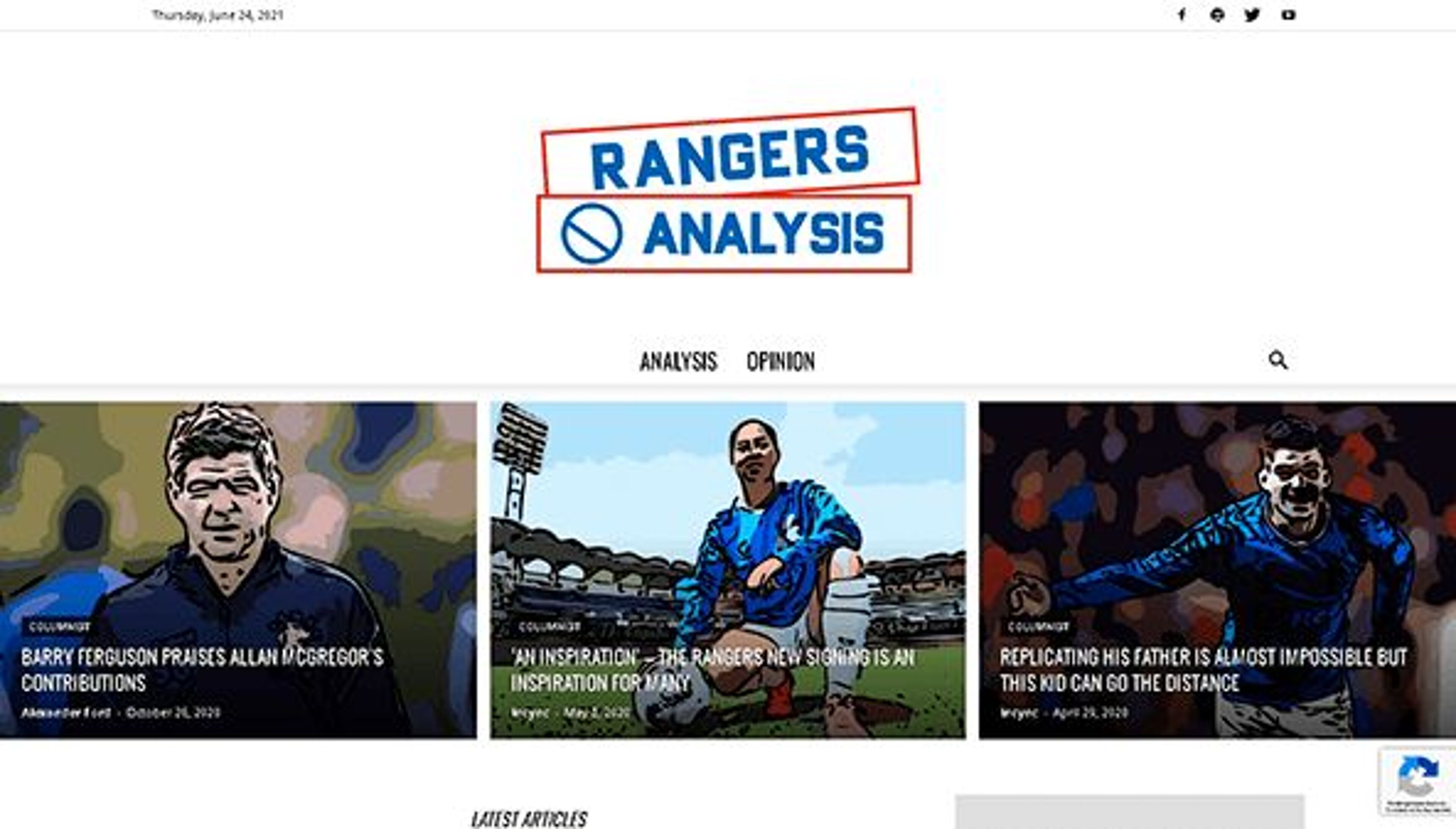Image resolution: width=1456 pixels, height=829 pixels.
Task: View author Alexander Ford's profile
Action: click(x=66, y=712)
